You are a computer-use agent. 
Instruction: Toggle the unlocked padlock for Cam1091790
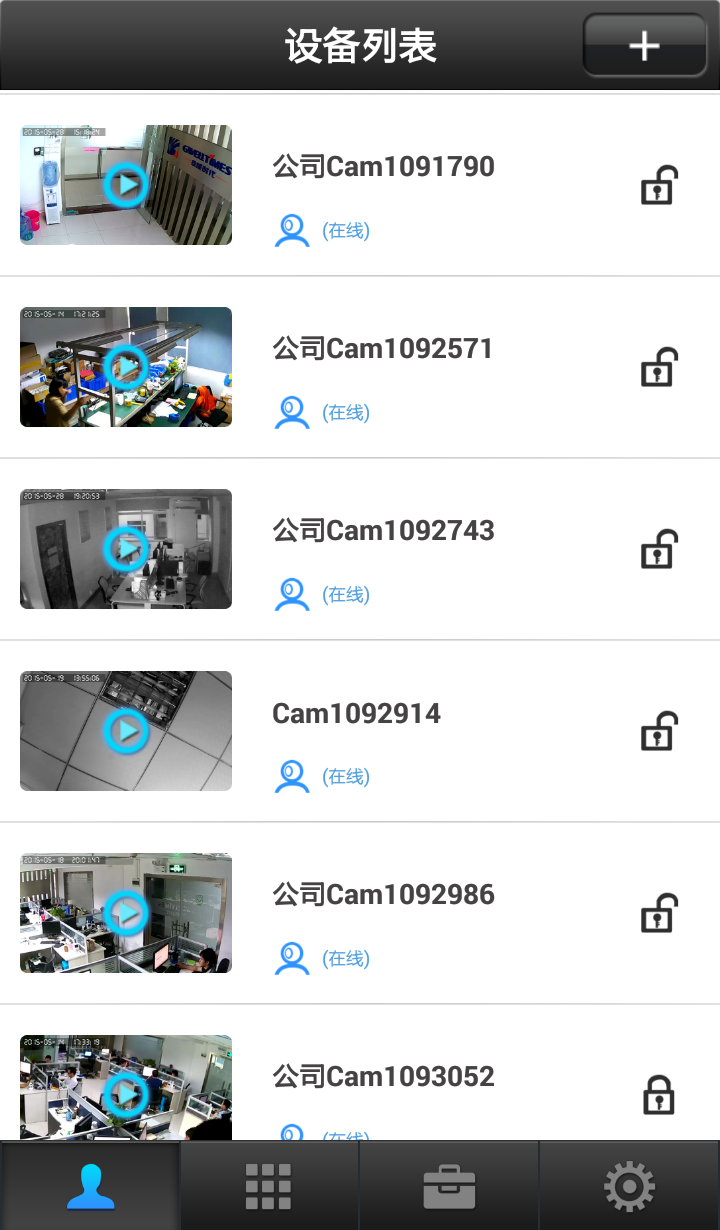click(658, 184)
